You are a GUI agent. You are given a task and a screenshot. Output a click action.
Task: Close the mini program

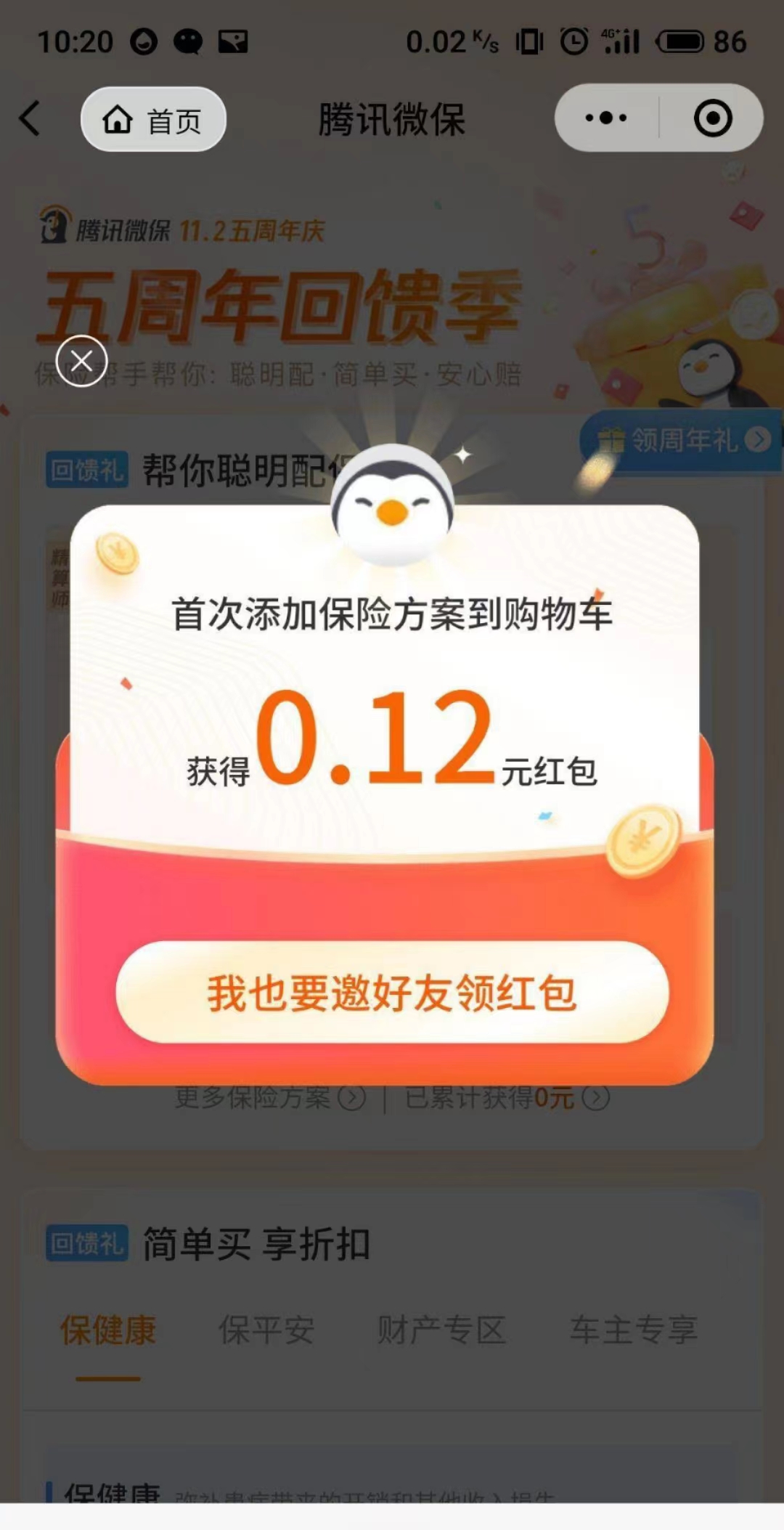coord(712,118)
